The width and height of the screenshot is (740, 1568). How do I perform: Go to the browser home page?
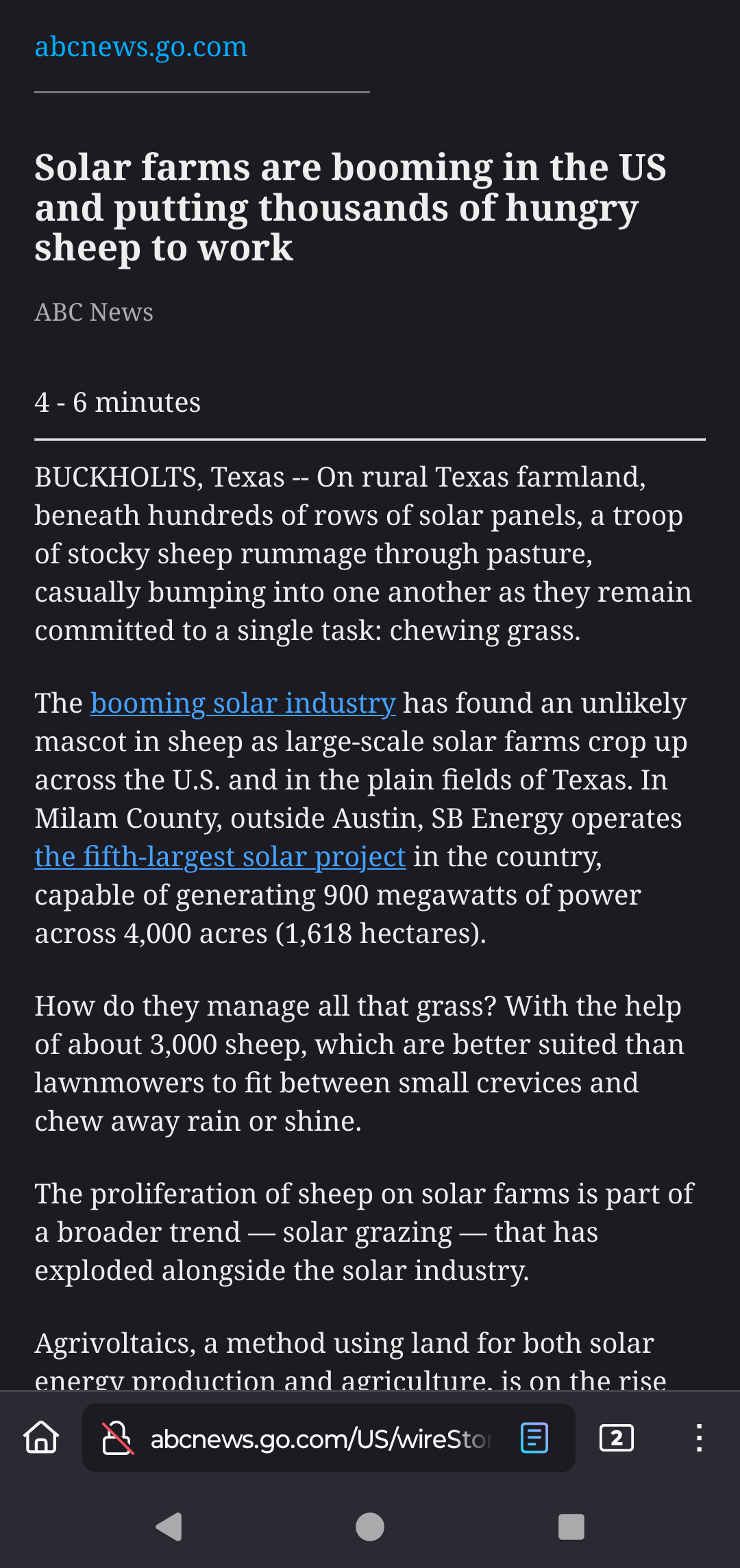point(41,1438)
